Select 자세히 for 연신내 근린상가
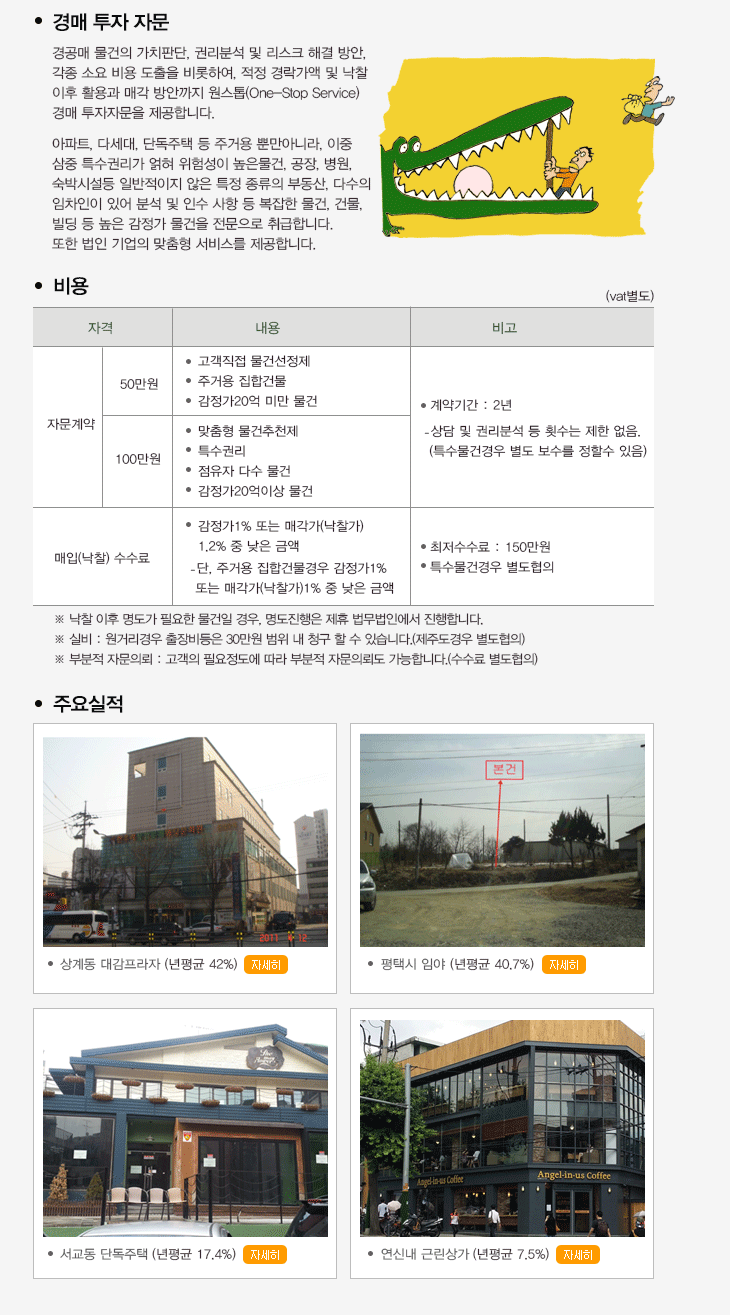The height and width of the screenshot is (1315, 730). point(578,1254)
